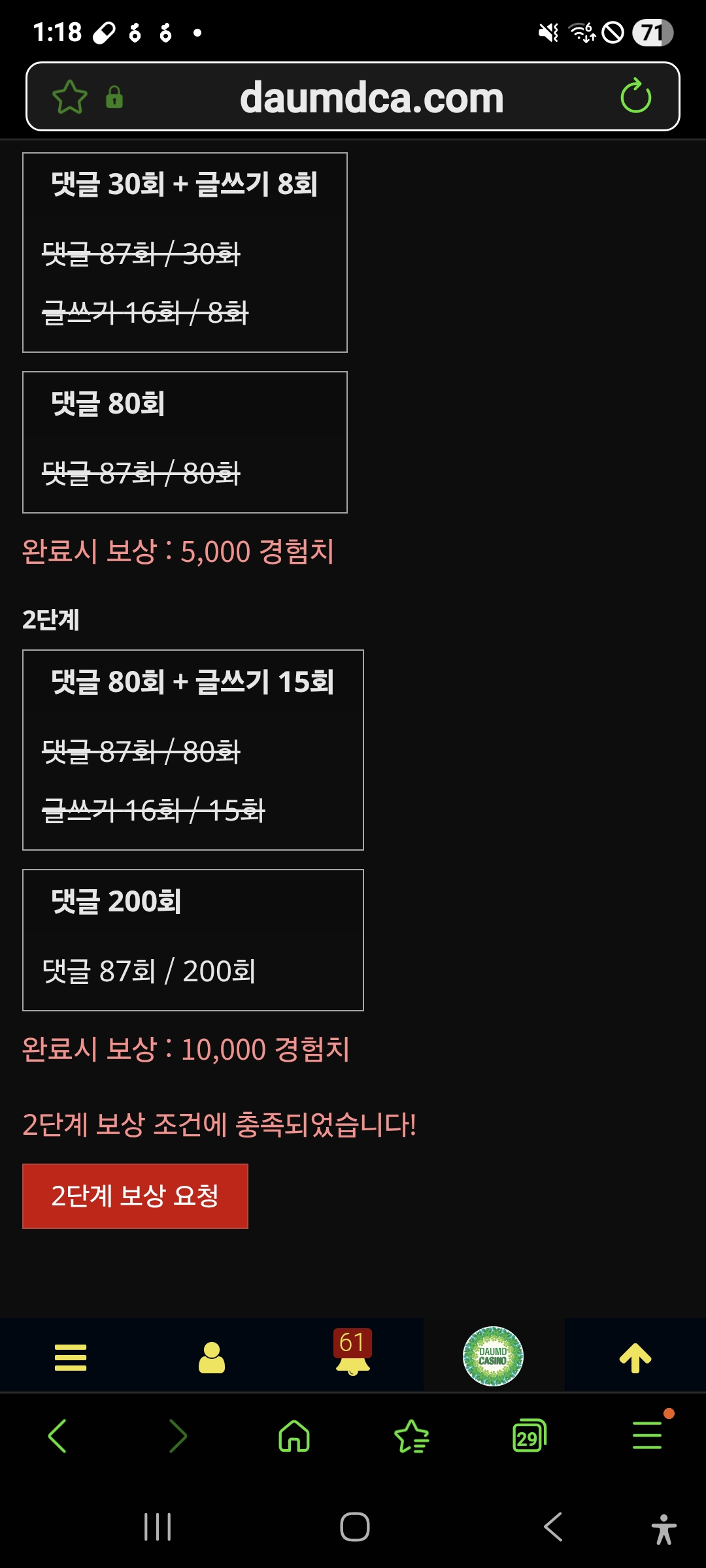
Task: View the 29 open browser tabs
Action: tap(529, 1436)
